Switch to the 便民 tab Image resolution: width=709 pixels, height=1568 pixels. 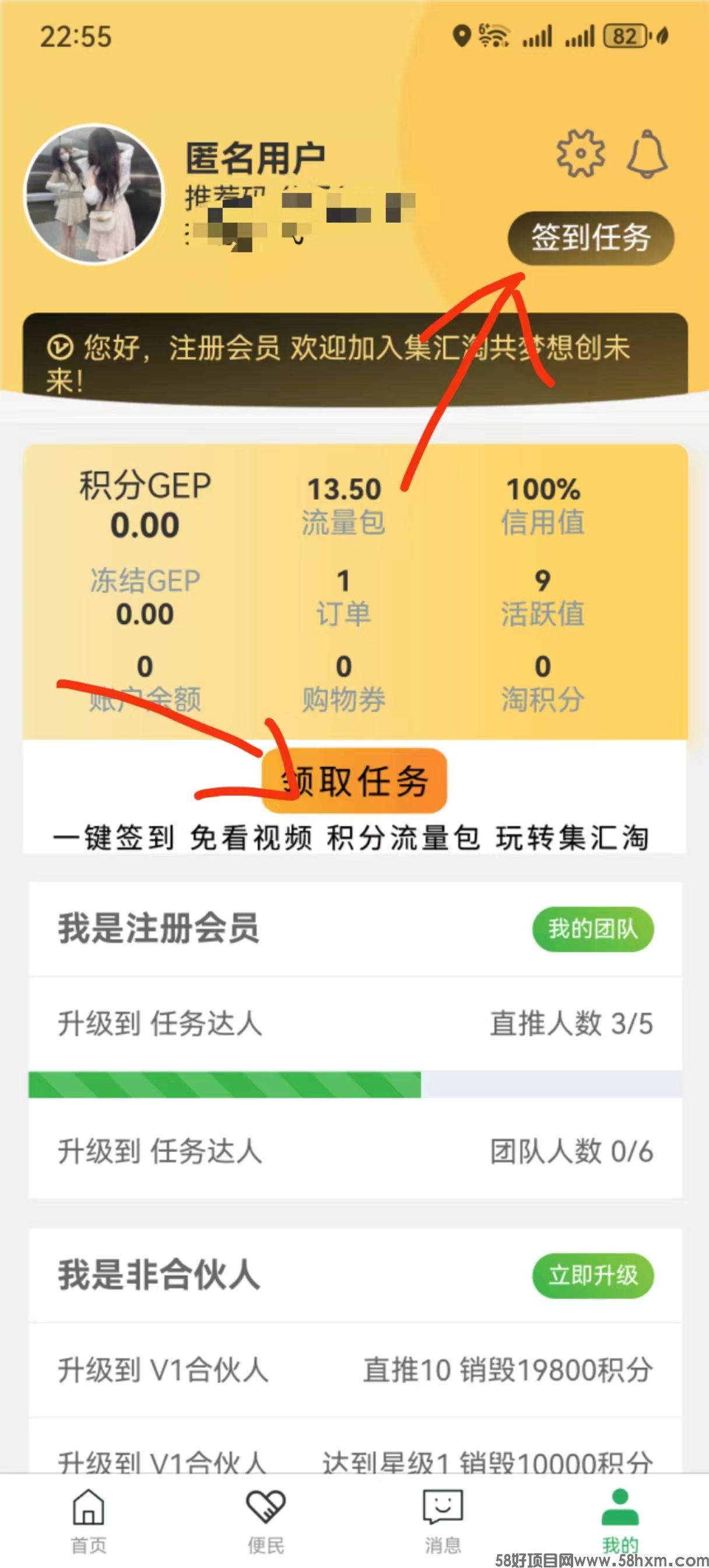[x=266, y=1519]
